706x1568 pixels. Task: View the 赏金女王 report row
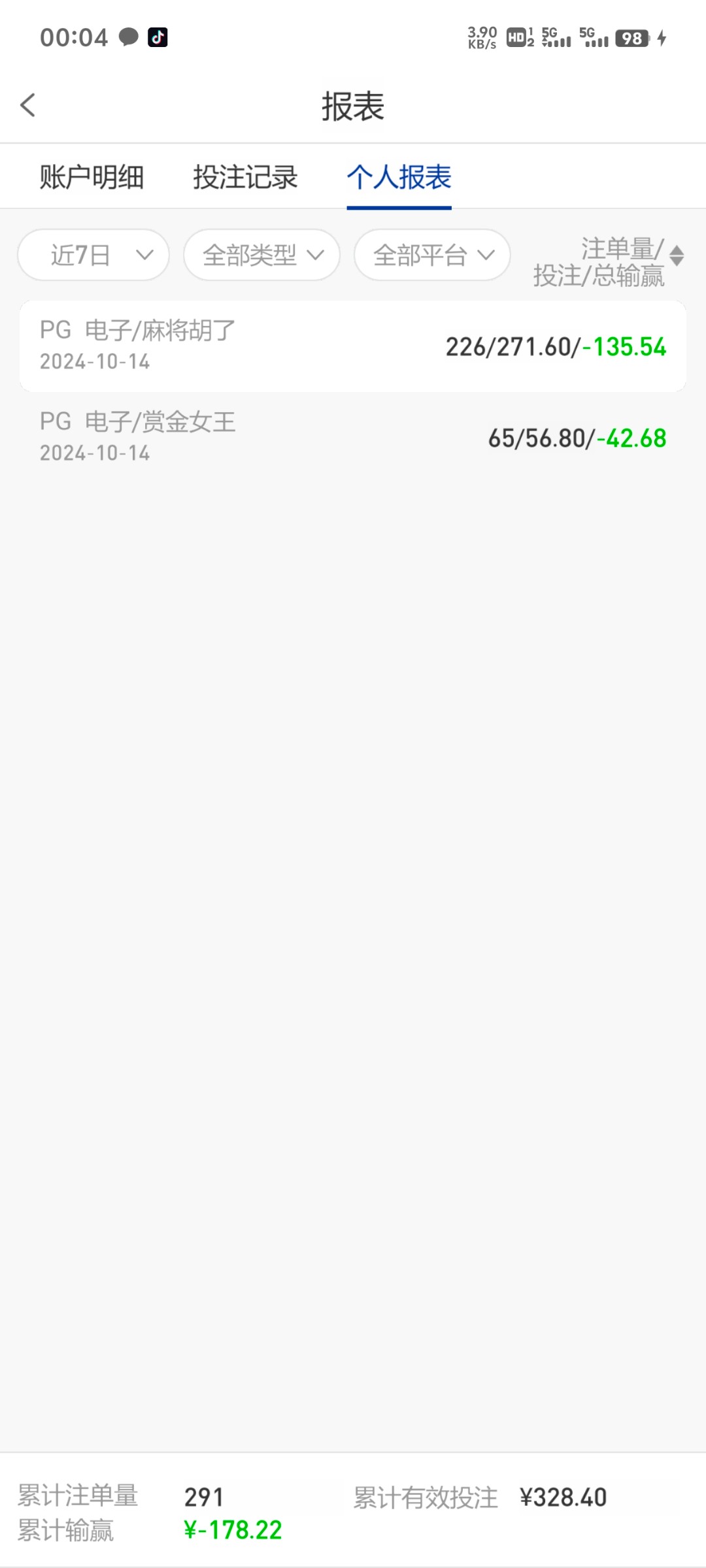tap(353, 438)
